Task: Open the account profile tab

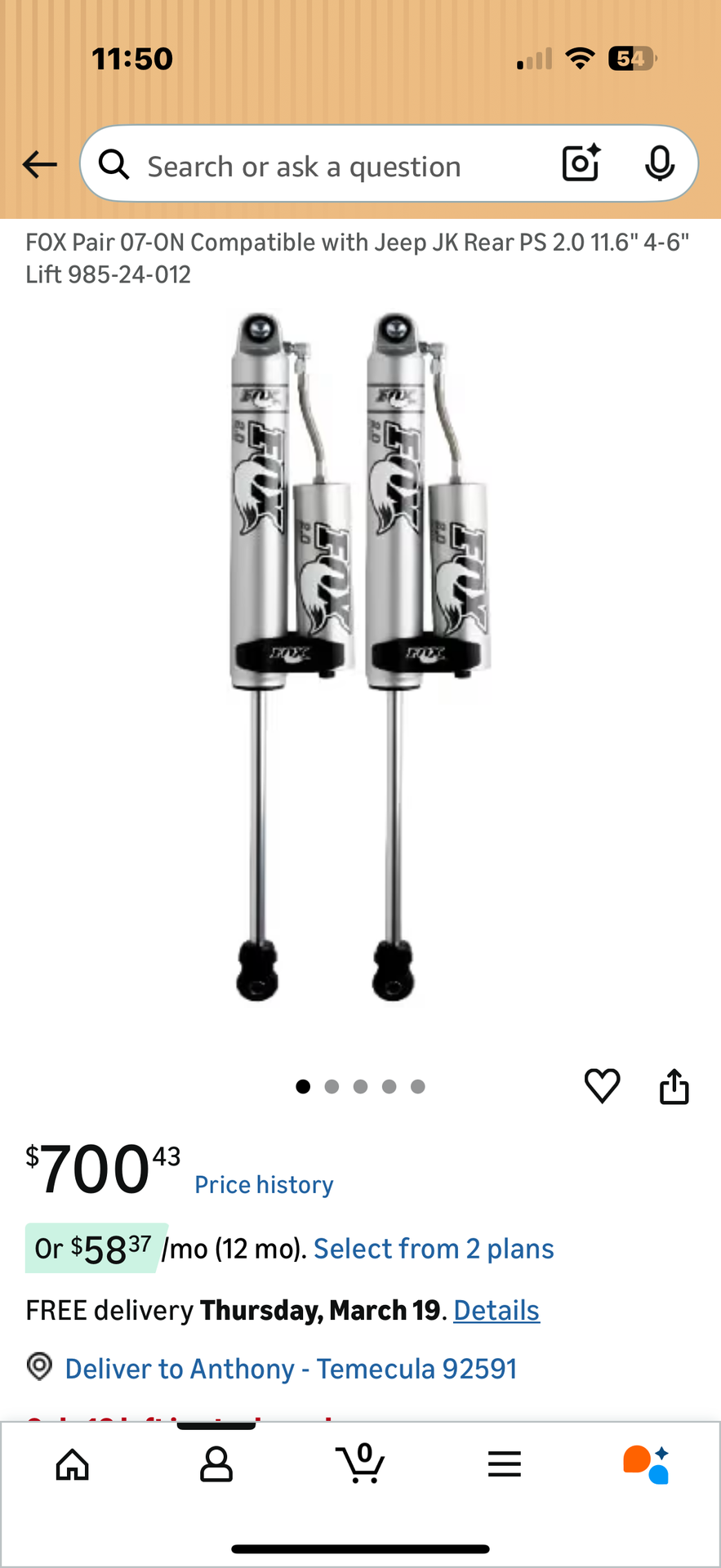Action: coord(216,1464)
